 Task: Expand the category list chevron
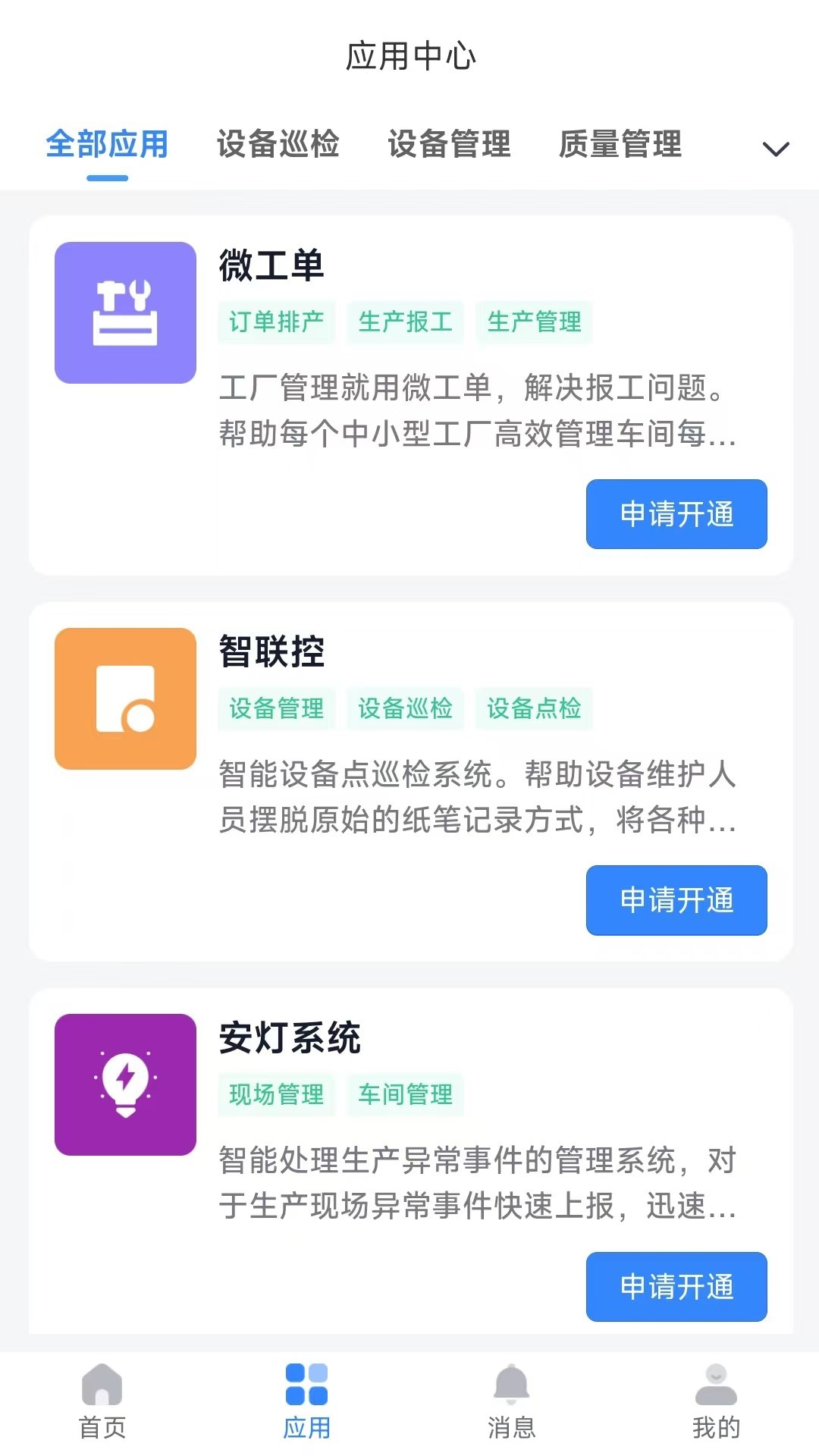[775, 149]
